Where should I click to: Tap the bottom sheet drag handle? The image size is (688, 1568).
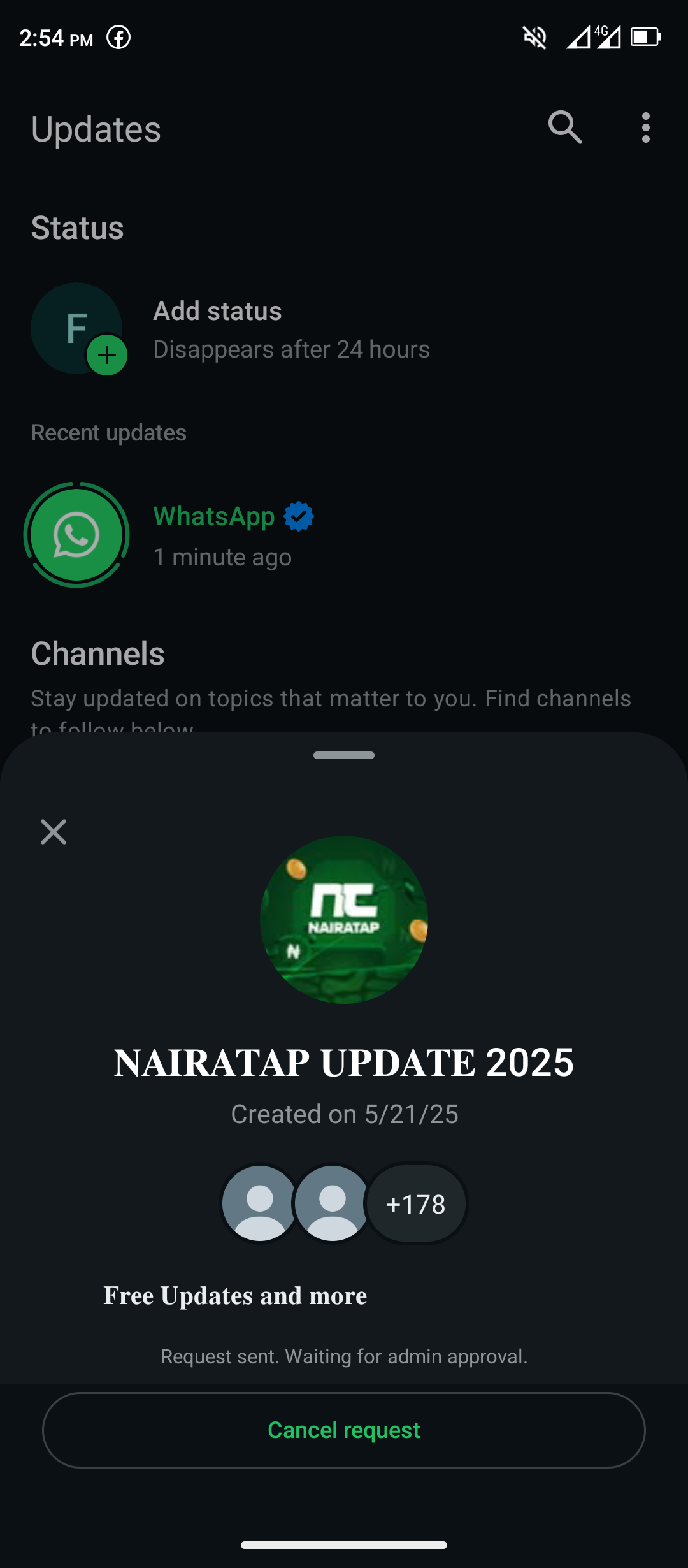(x=344, y=755)
